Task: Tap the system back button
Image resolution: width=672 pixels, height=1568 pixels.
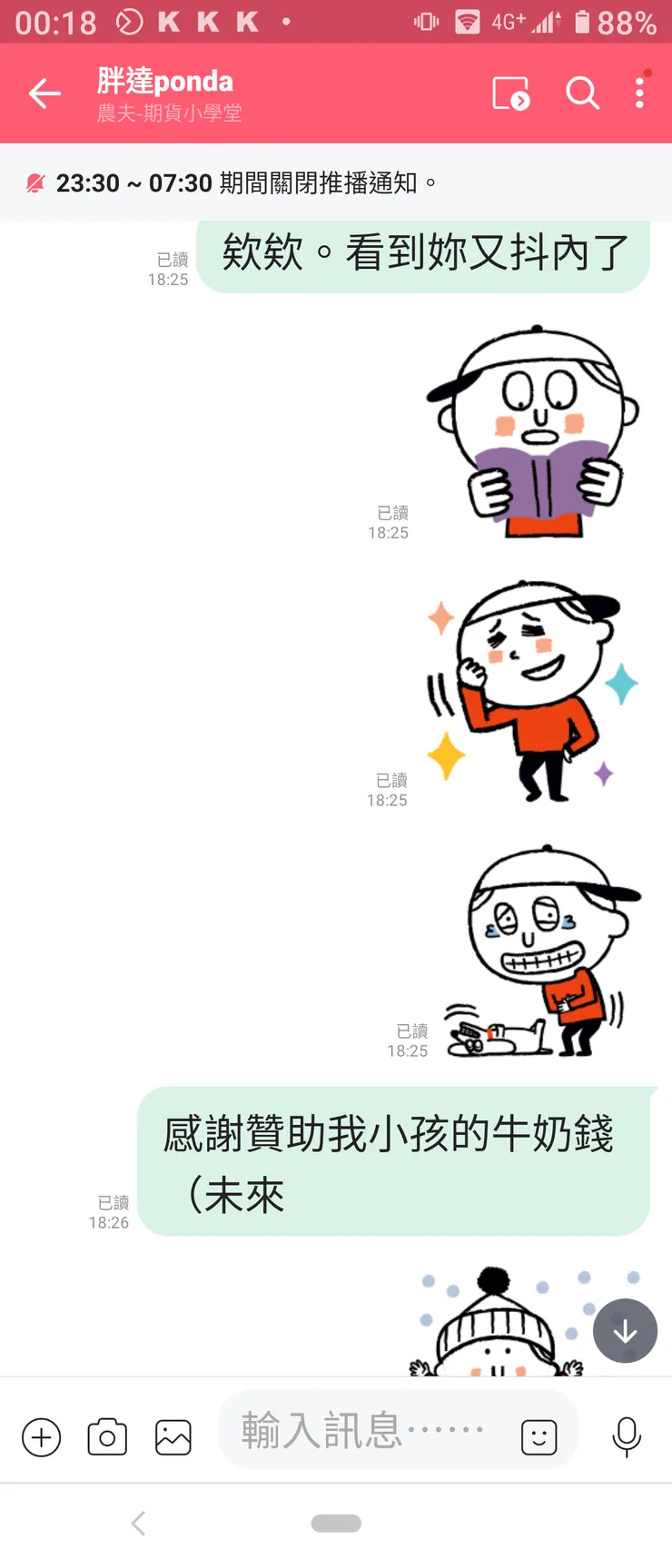Action: click(x=138, y=1523)
